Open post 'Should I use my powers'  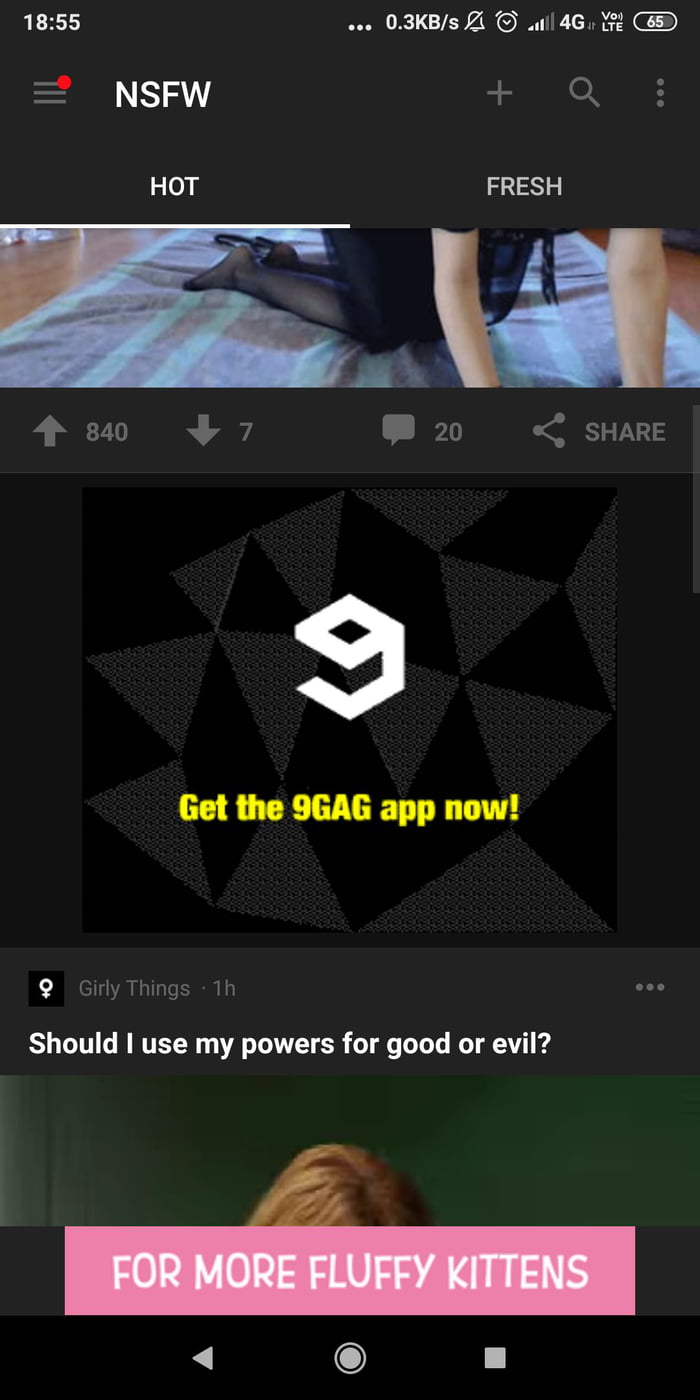click(290, 1044)
